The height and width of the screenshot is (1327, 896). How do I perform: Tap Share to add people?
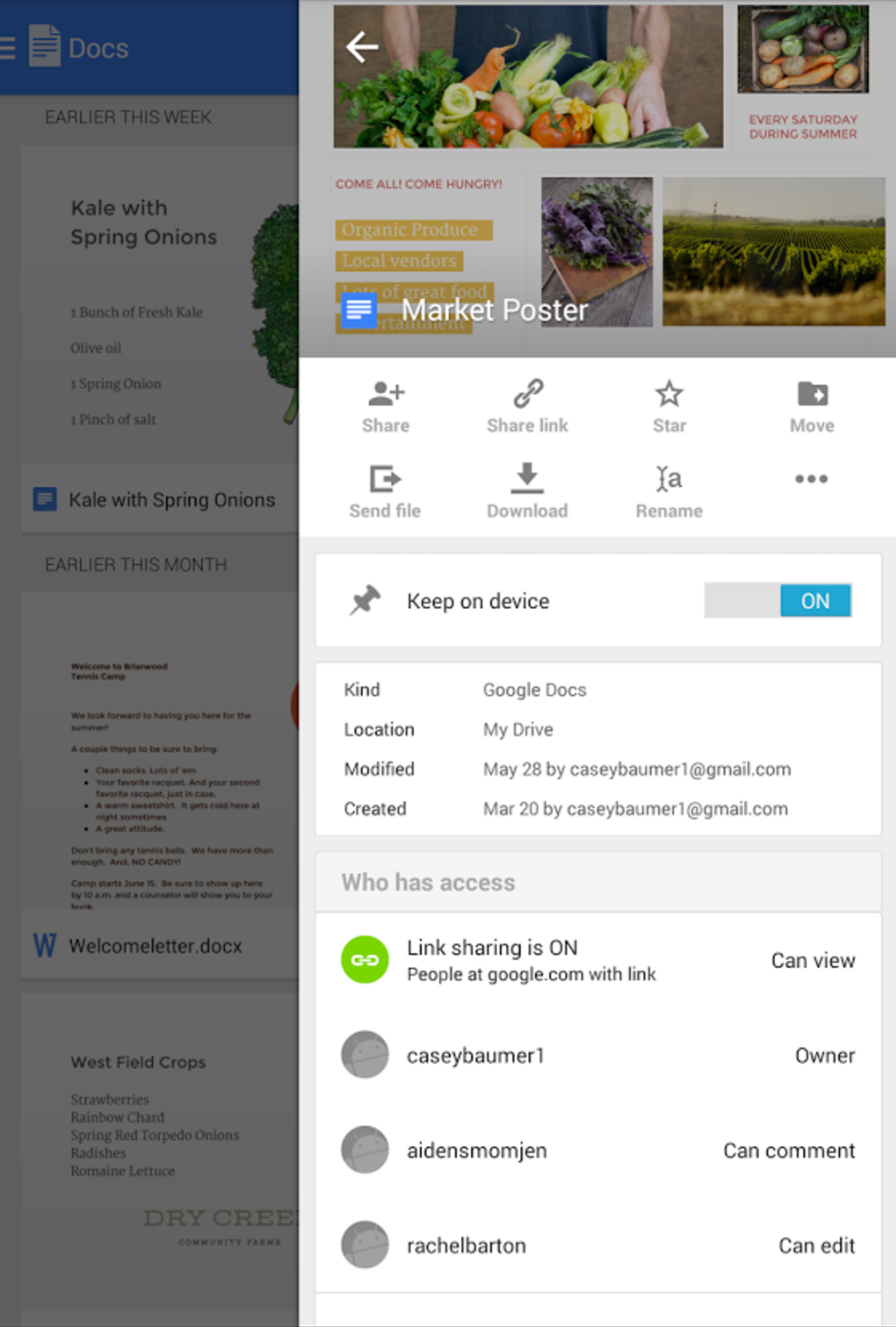point(386,406)
